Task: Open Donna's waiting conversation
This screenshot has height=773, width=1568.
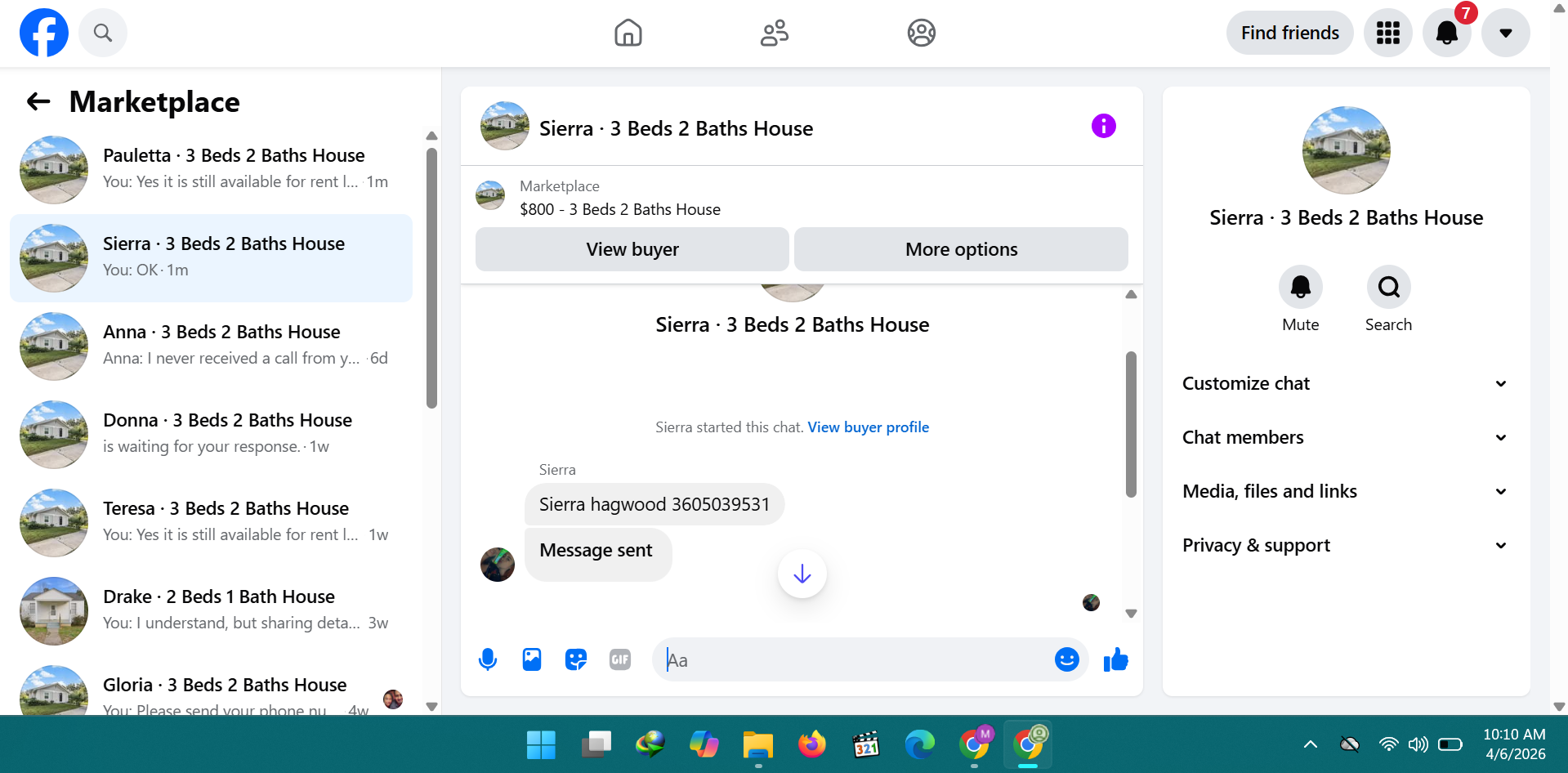Action: (211, 434)
